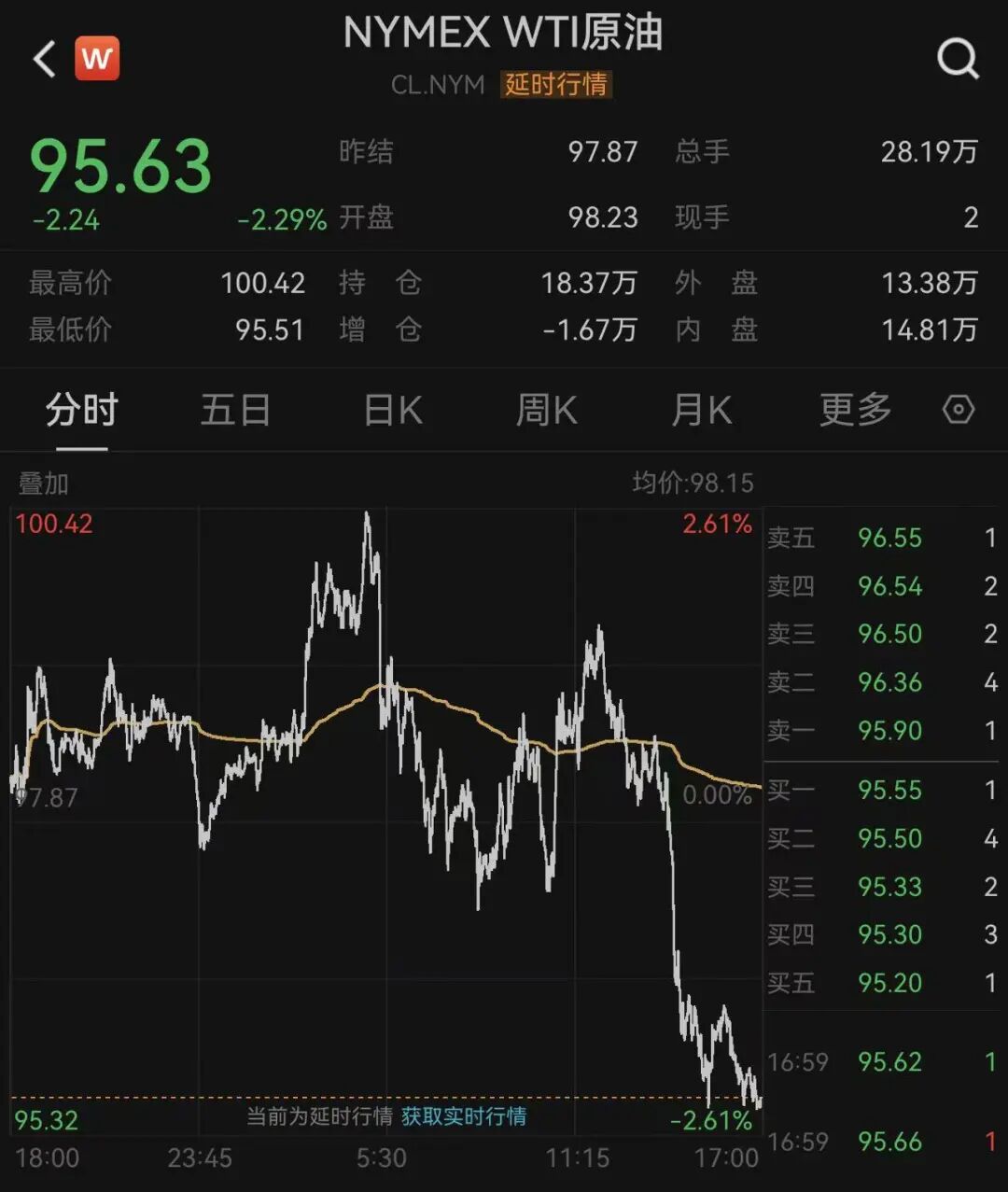The height and width of the screenshot is (1192, 1008).
Task: Open the 更多 more-charts menu
Action: pyautogui.click(x=852, y=410)
